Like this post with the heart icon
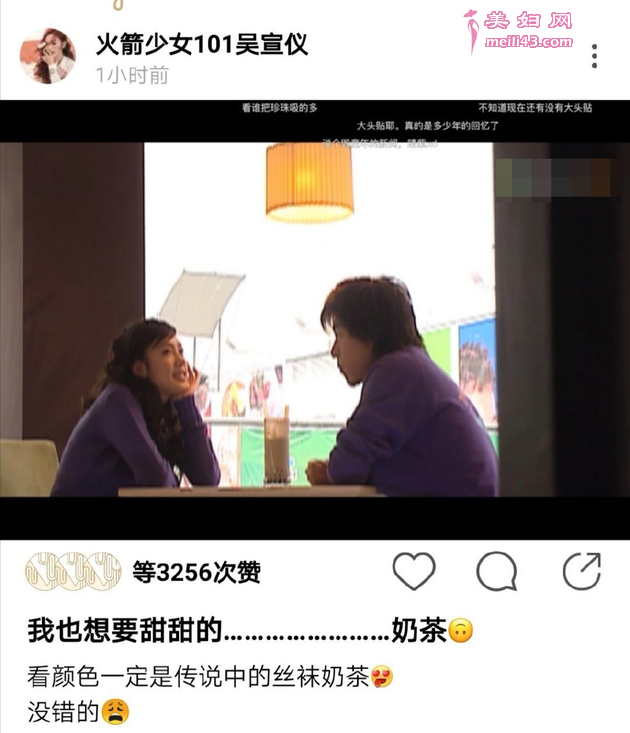630x733 pixels. coord(413,571)
